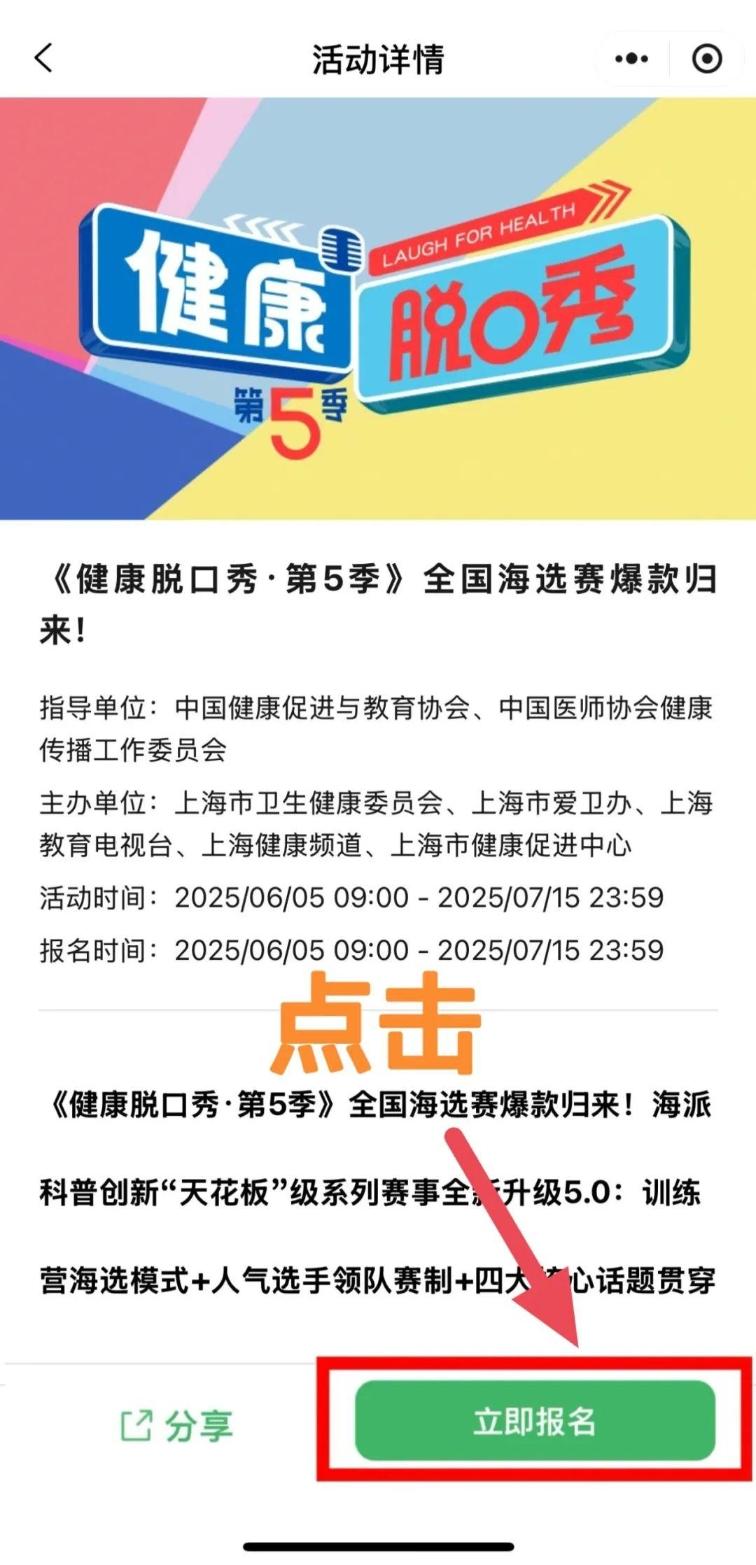This screenshot has width=756, height=1565.
Task: Go back from the 活动详情 page
Action: click(x=42, y=58)
